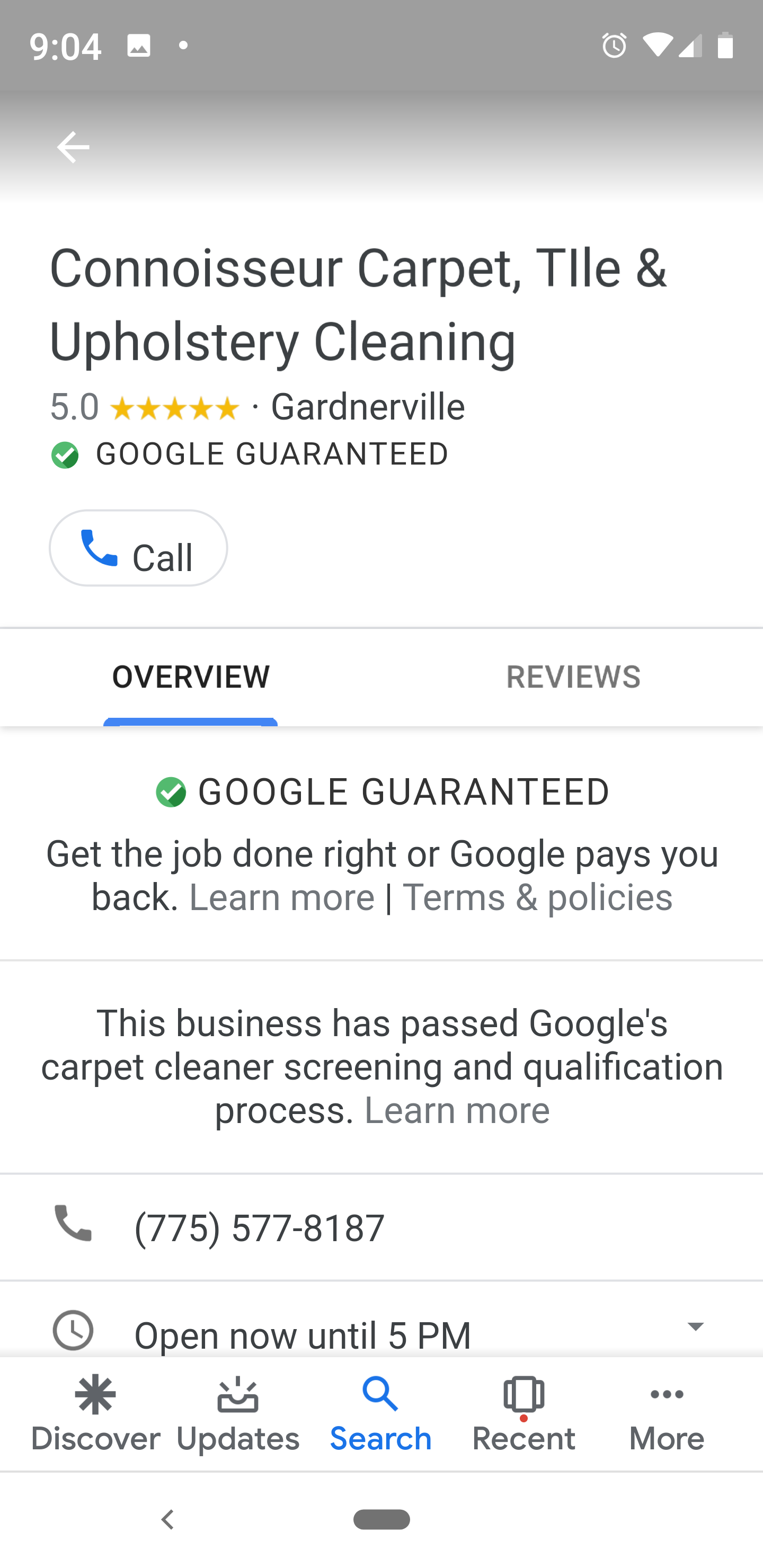Screen dimensions: 763x1568
Task: Tap the system home pill
Action: click(x=381, y=1520)
